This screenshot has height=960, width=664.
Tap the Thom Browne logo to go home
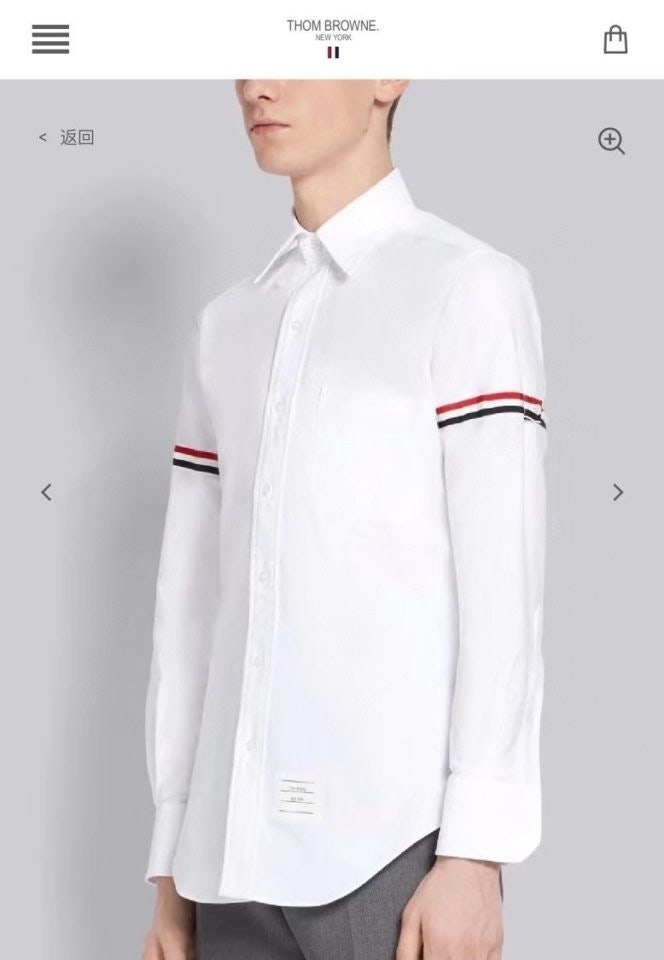pos(332,33)
